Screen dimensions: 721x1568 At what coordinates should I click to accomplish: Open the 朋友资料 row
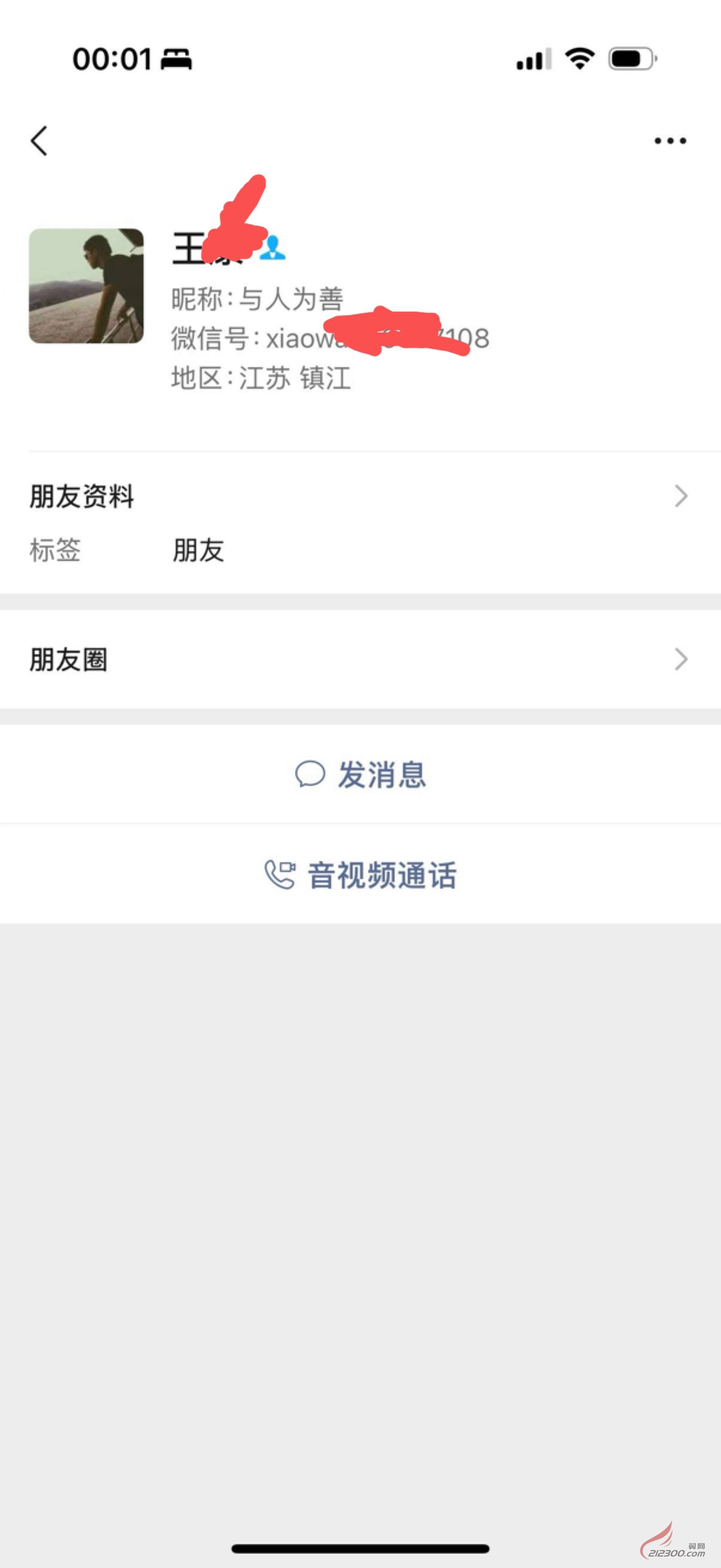pos(359,497)
